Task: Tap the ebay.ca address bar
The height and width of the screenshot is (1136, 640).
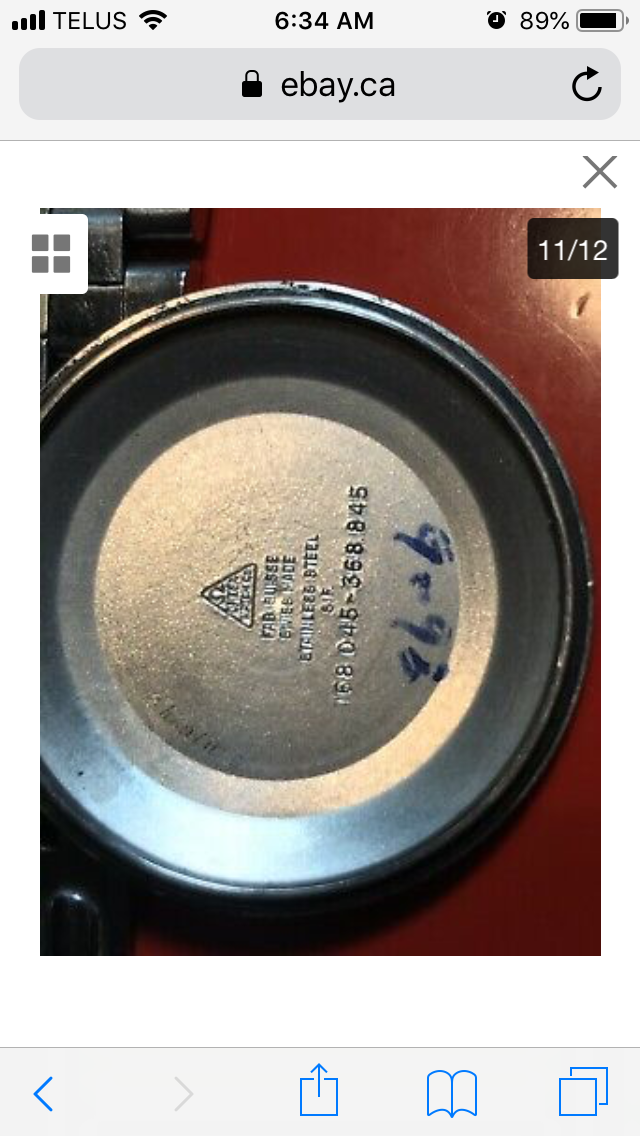Action: [x=318, y=85]
